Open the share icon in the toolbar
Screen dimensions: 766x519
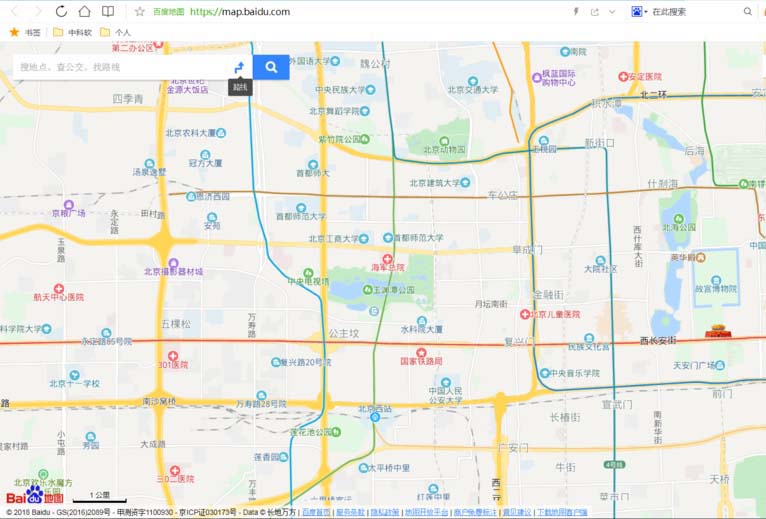[x=595, y=11]
